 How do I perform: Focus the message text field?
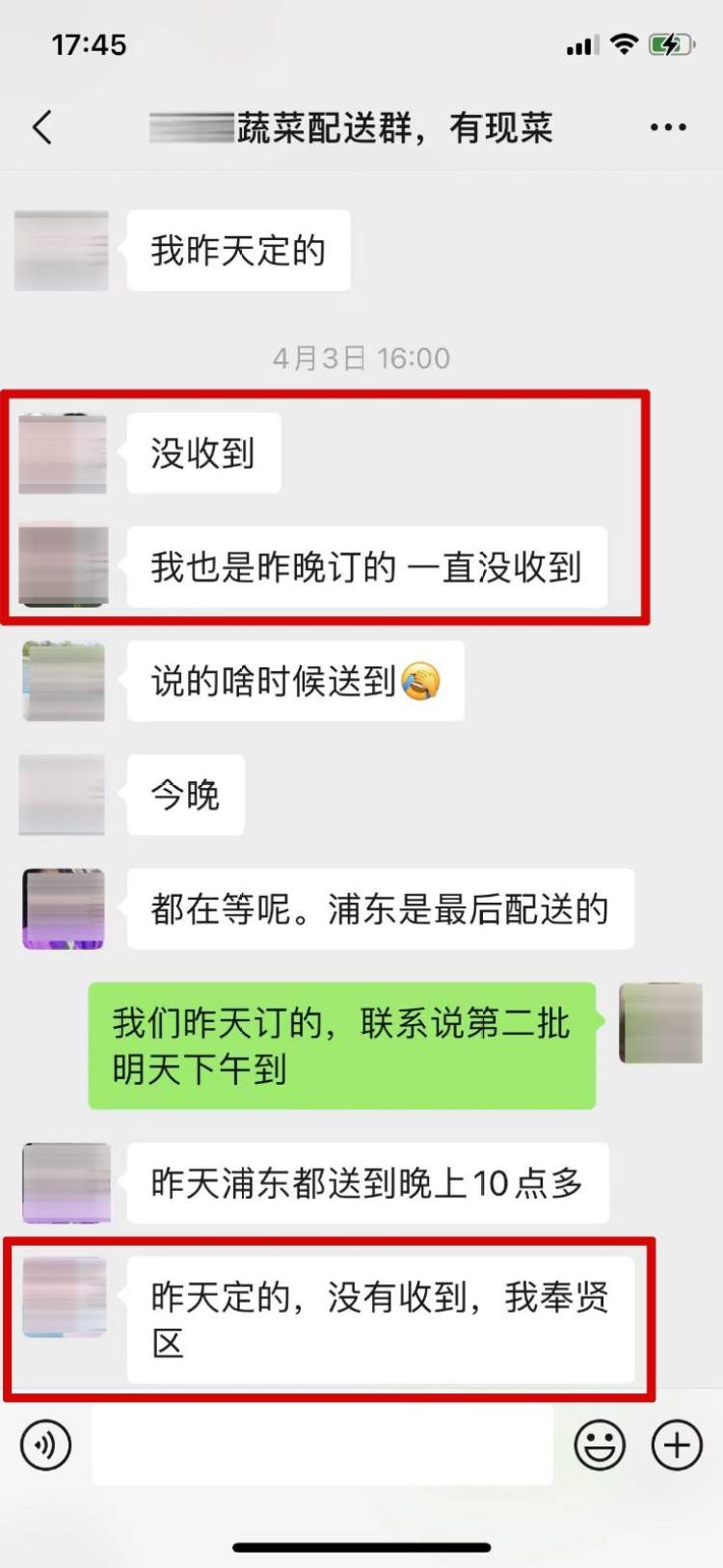[x=322, y=1445]
